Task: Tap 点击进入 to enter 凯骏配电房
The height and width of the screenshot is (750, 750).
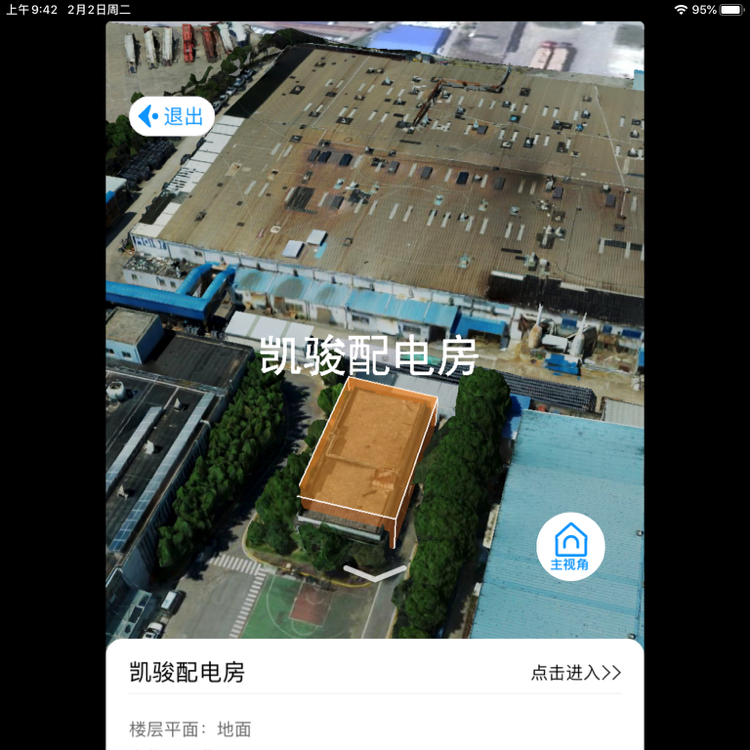Action: tap(575, 673)
